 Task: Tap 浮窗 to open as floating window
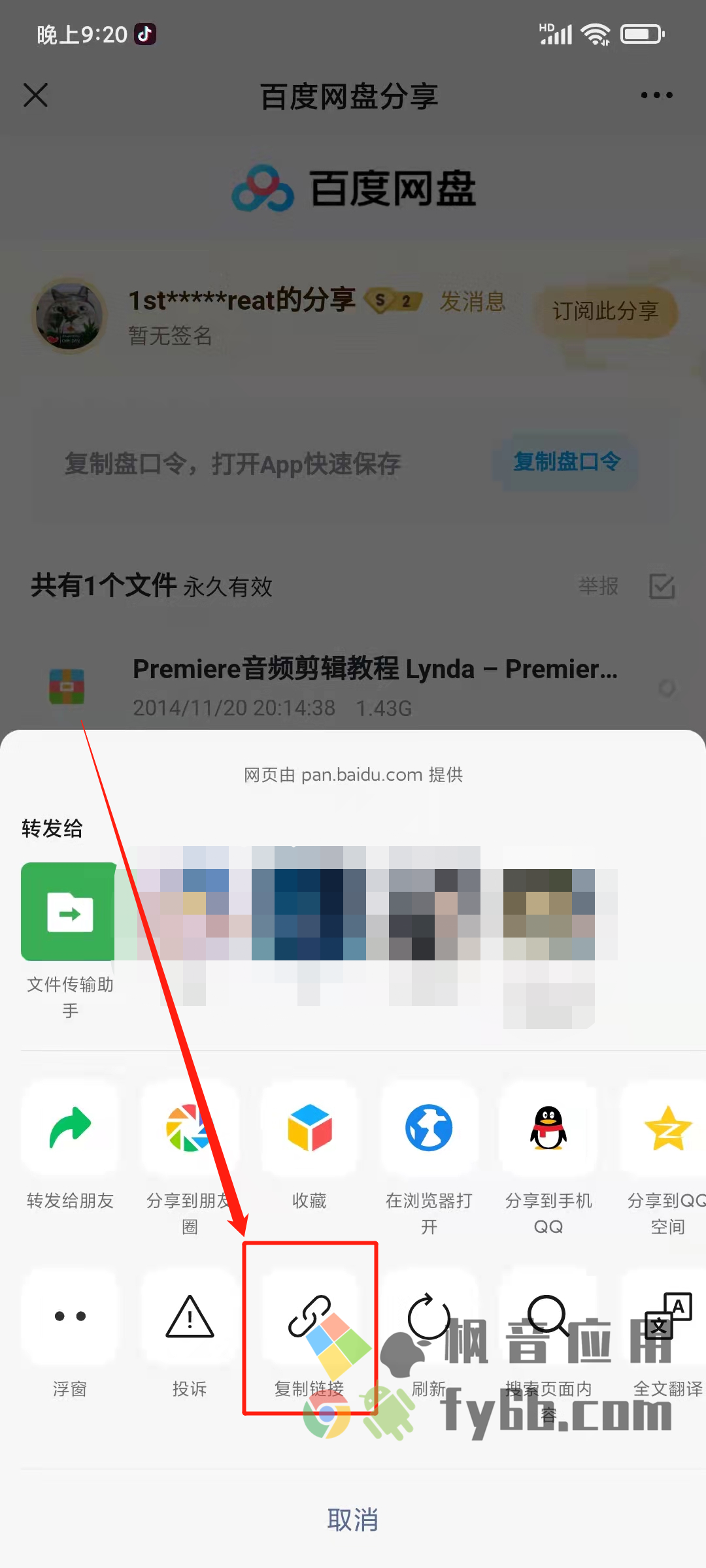pos(70,1316)
